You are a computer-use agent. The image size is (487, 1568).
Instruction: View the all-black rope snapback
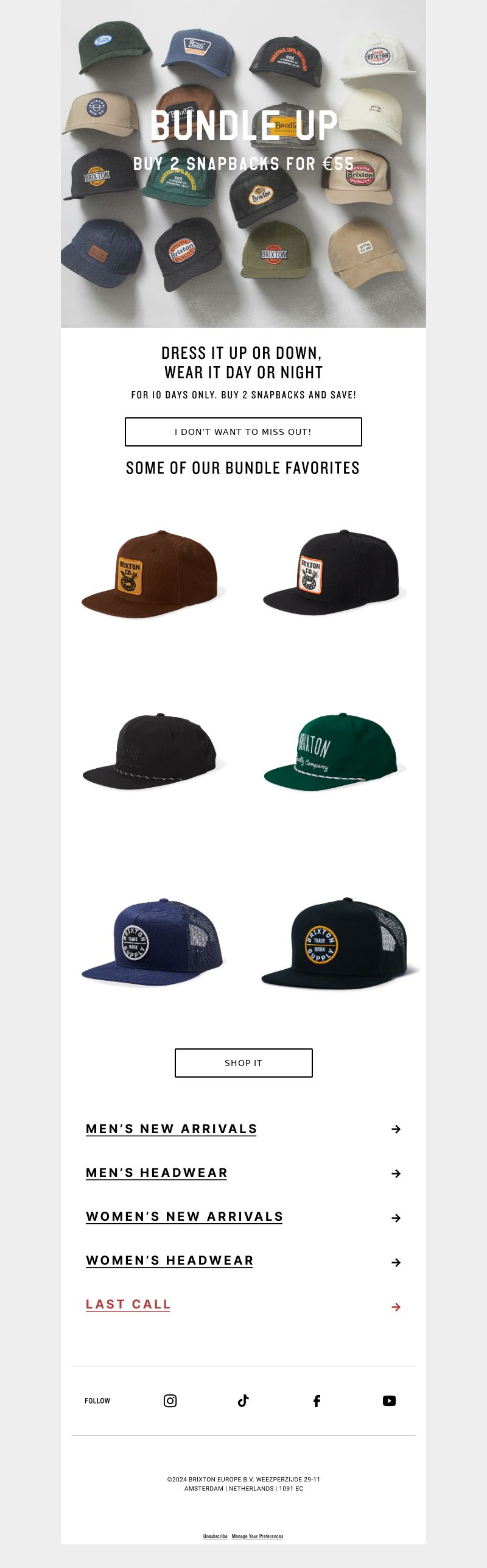point(153,752)
